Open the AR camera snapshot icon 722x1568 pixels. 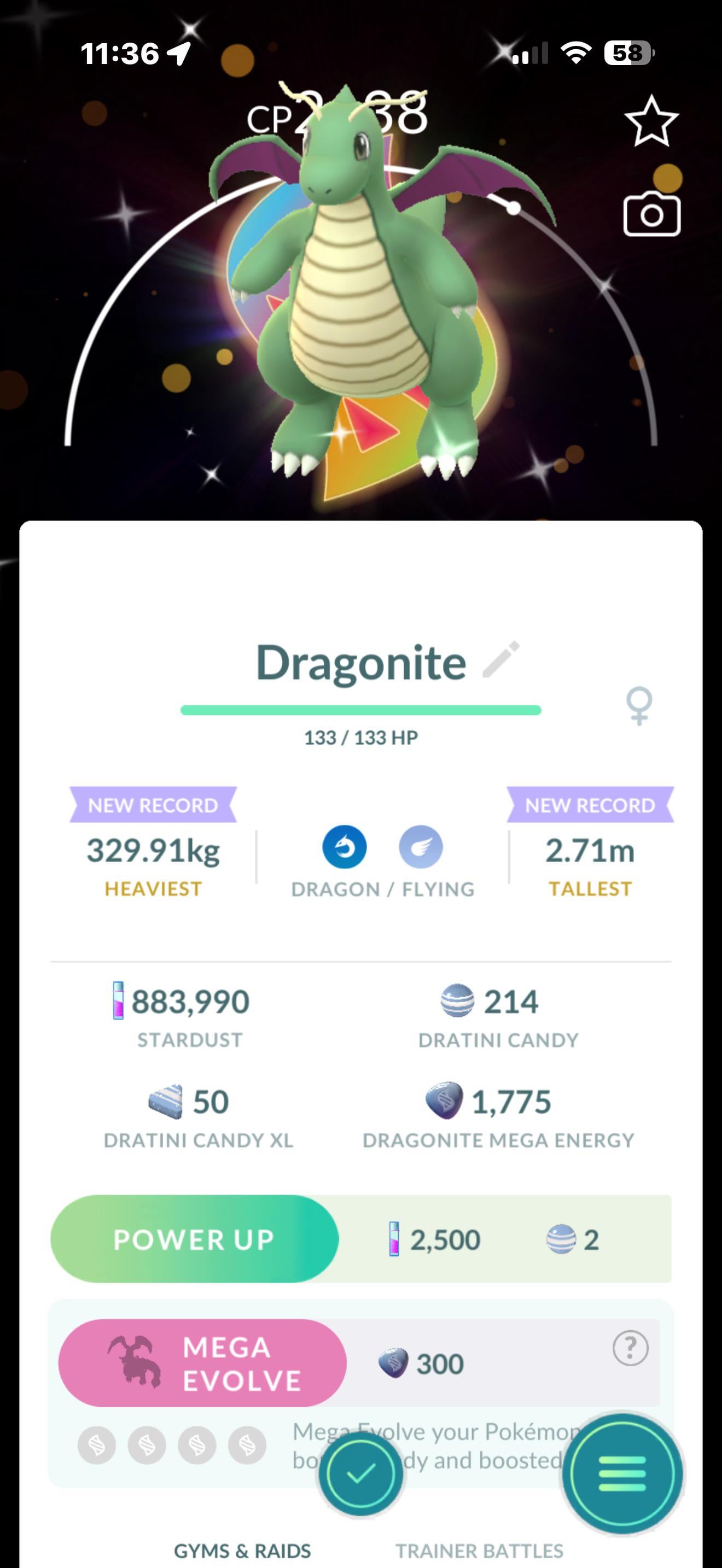point(651,214)
